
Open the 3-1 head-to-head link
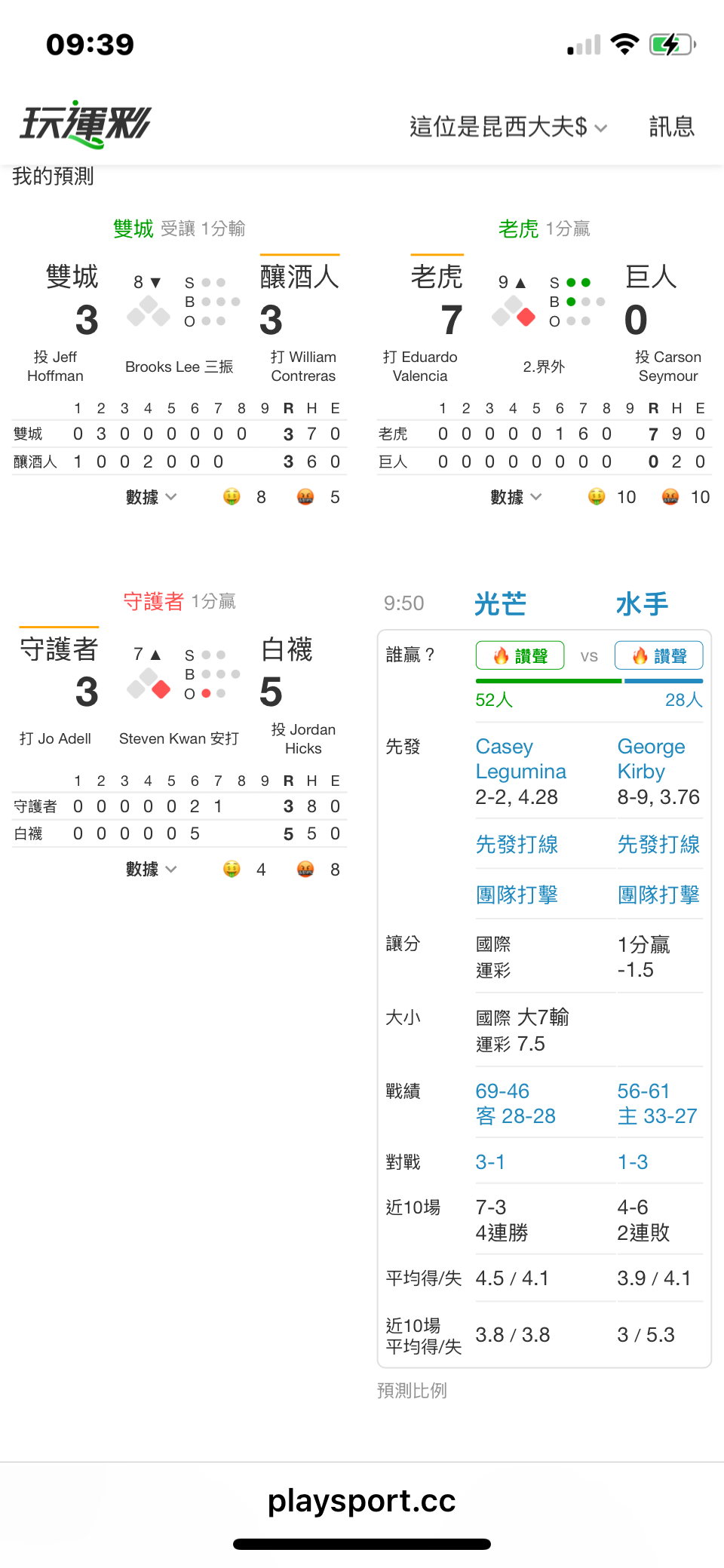(490, 1161)
